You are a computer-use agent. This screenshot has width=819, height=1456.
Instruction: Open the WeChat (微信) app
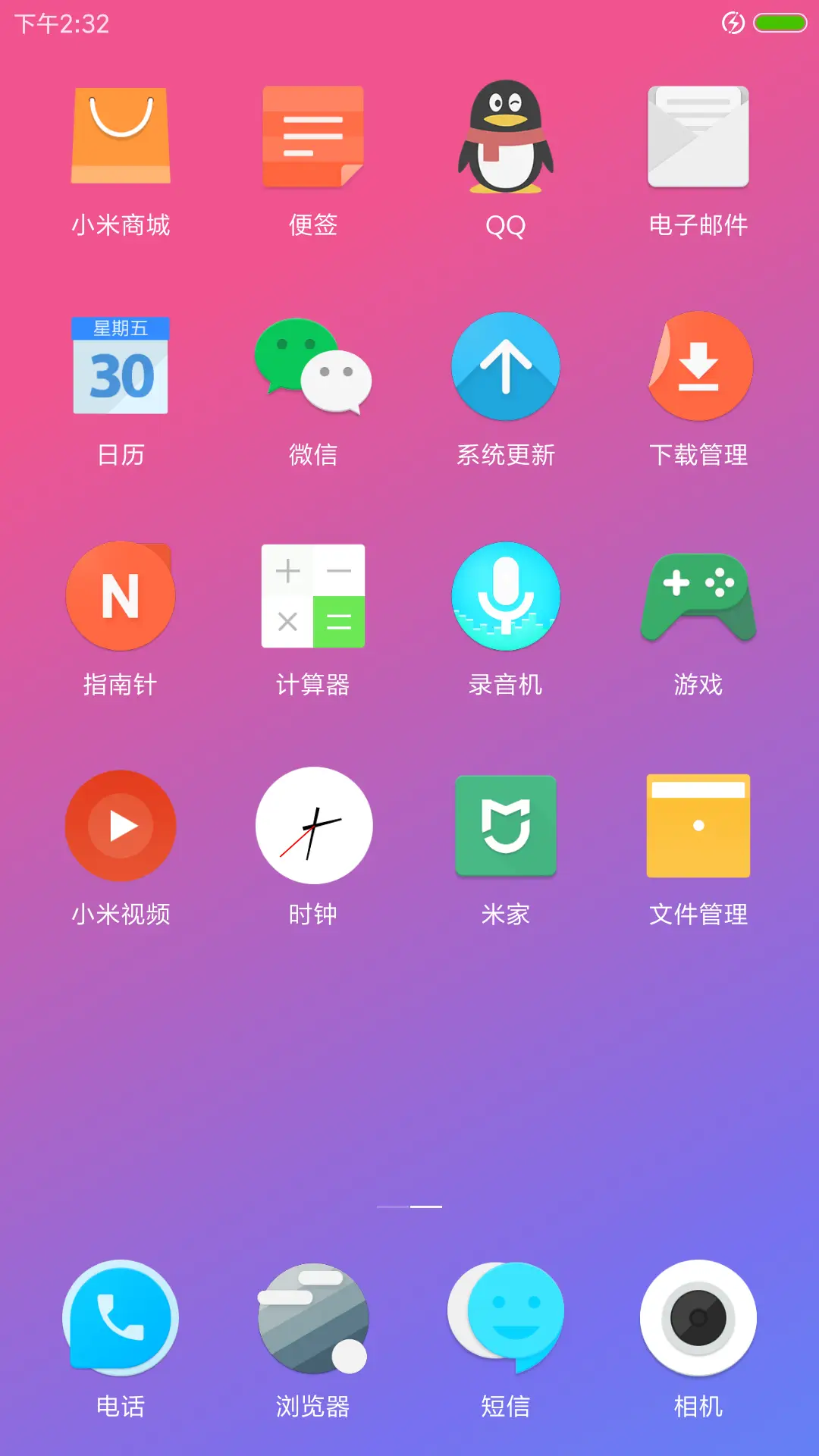pos(314,366)
